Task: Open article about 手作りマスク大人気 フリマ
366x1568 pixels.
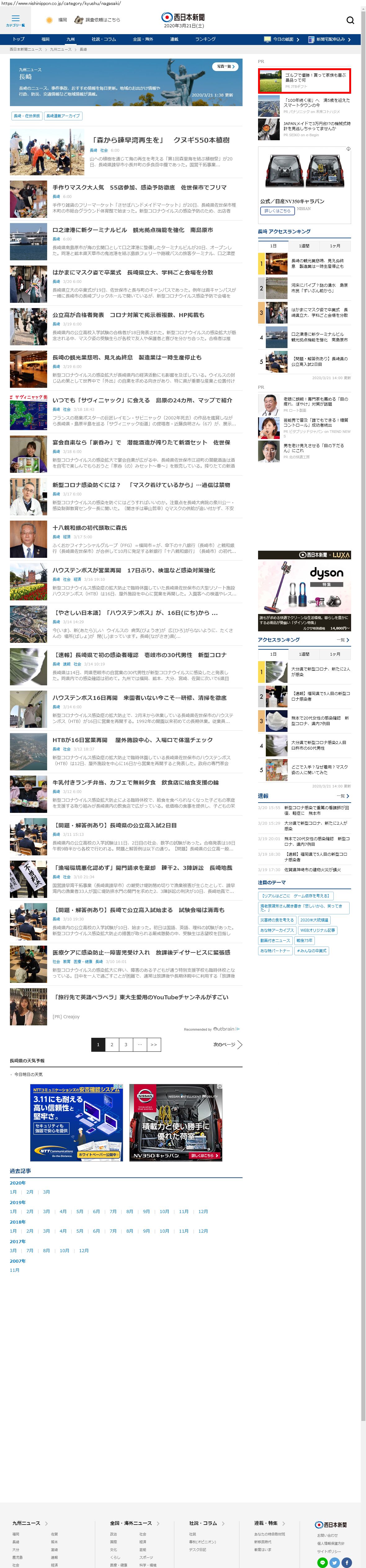Action: pos(139,187)
